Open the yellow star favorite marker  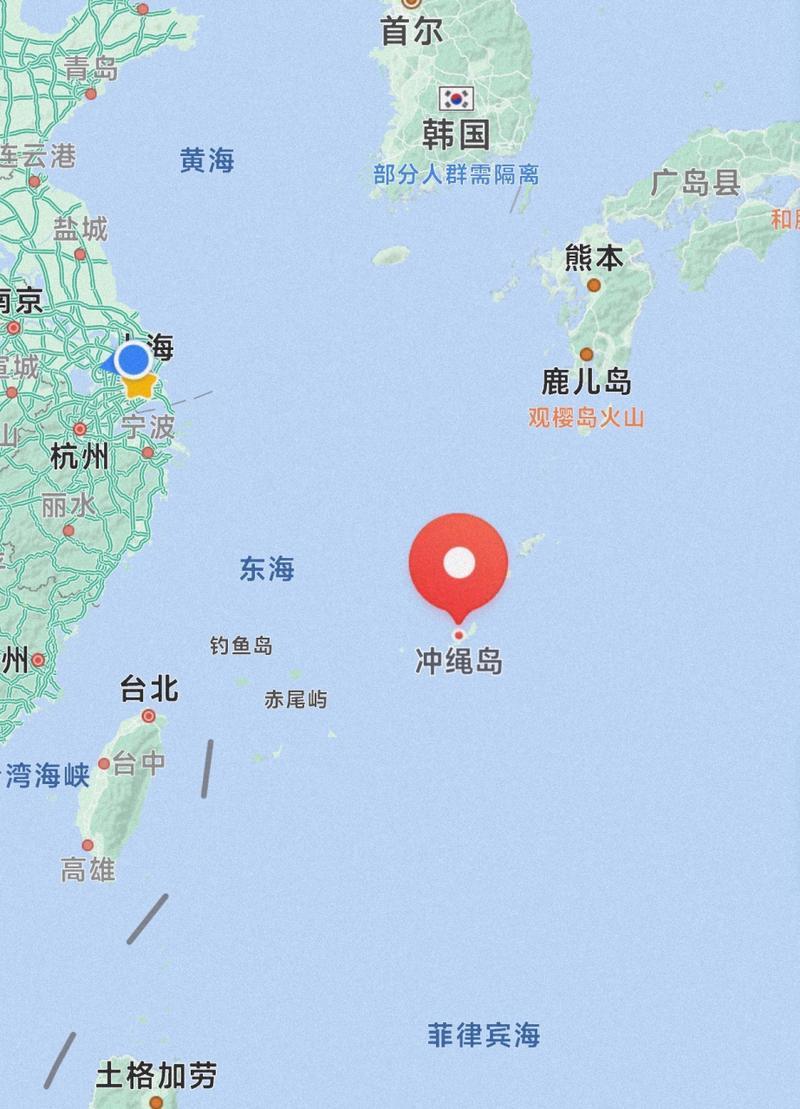point(138,384)
